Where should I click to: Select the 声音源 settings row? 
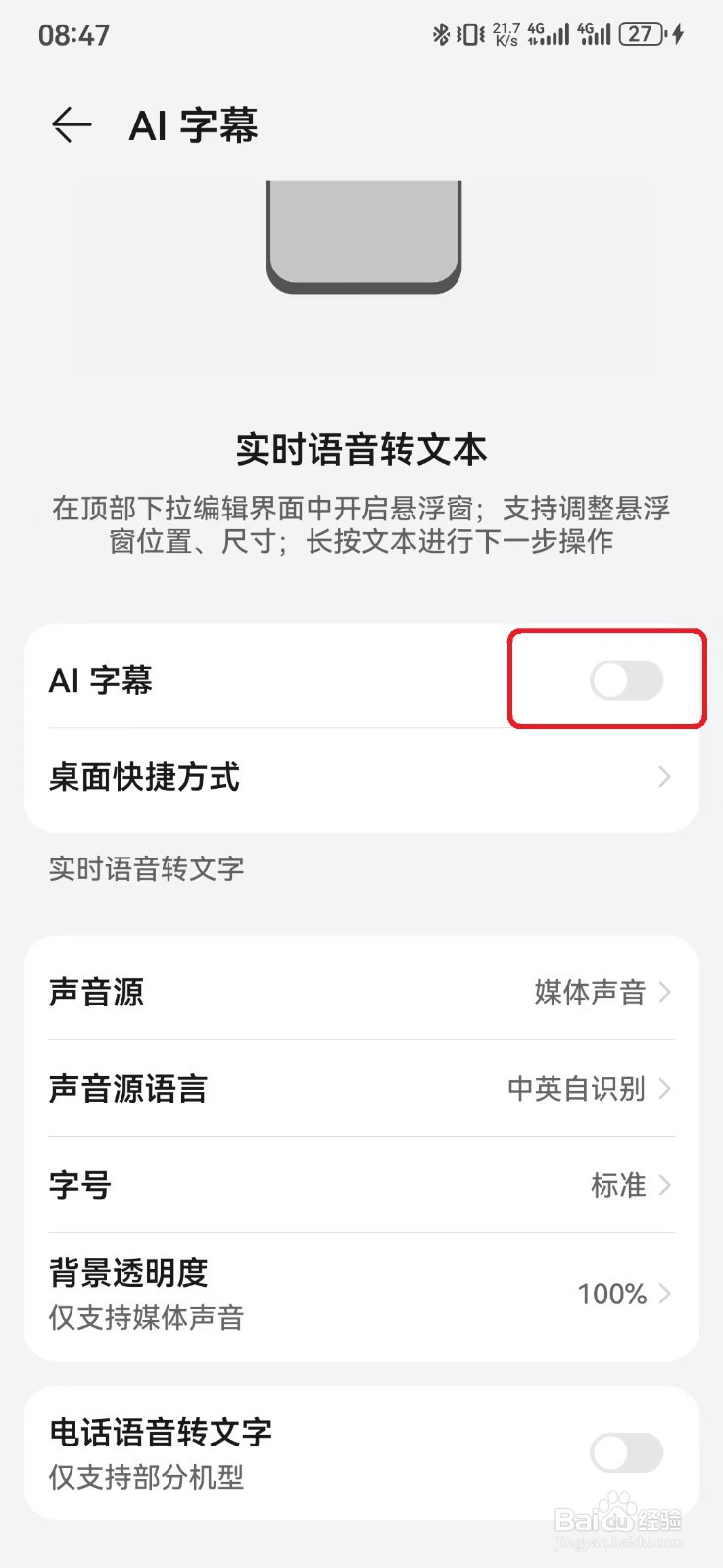(x=361, y=992)
